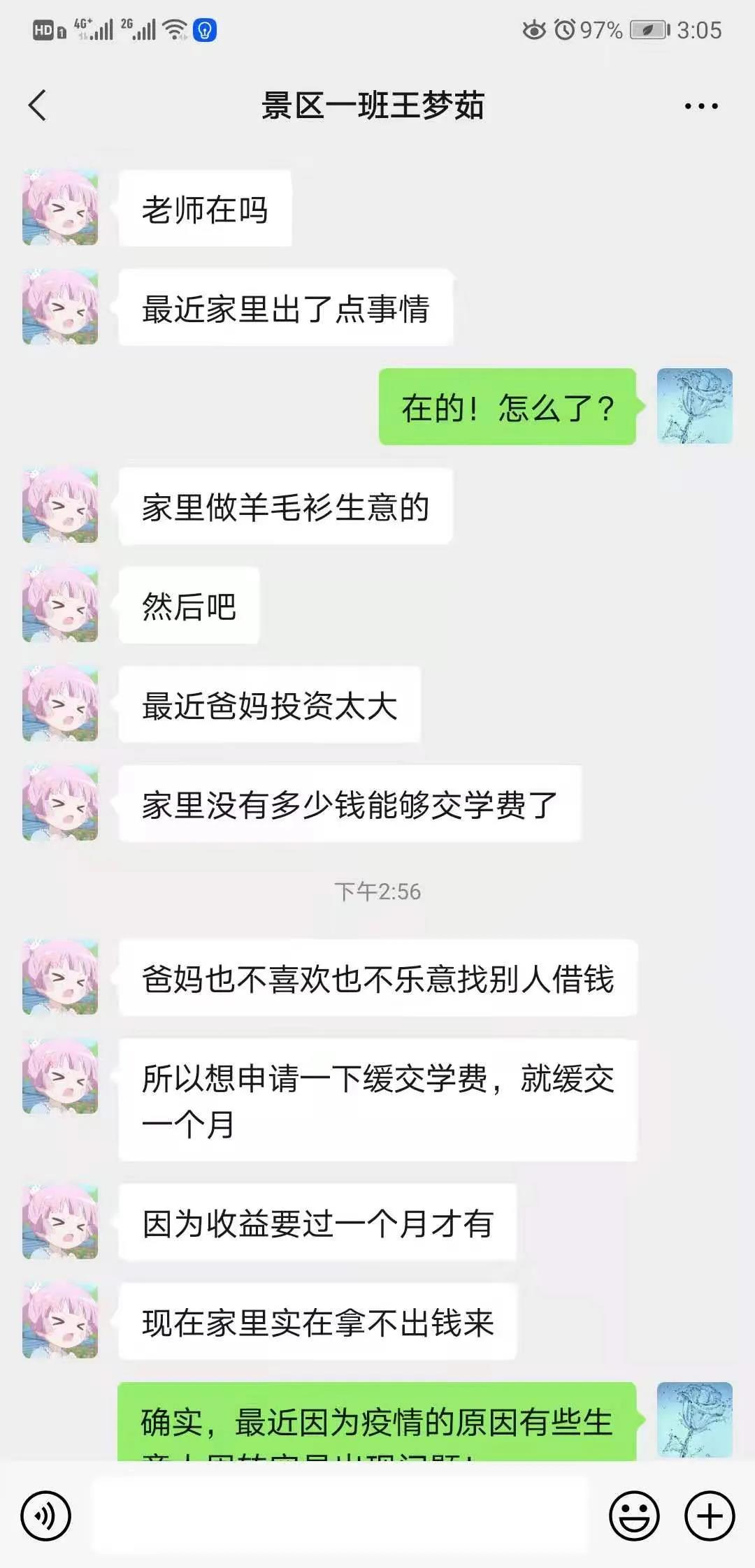Tap the message text field
755x1568 pixels.
(340, 1516)
